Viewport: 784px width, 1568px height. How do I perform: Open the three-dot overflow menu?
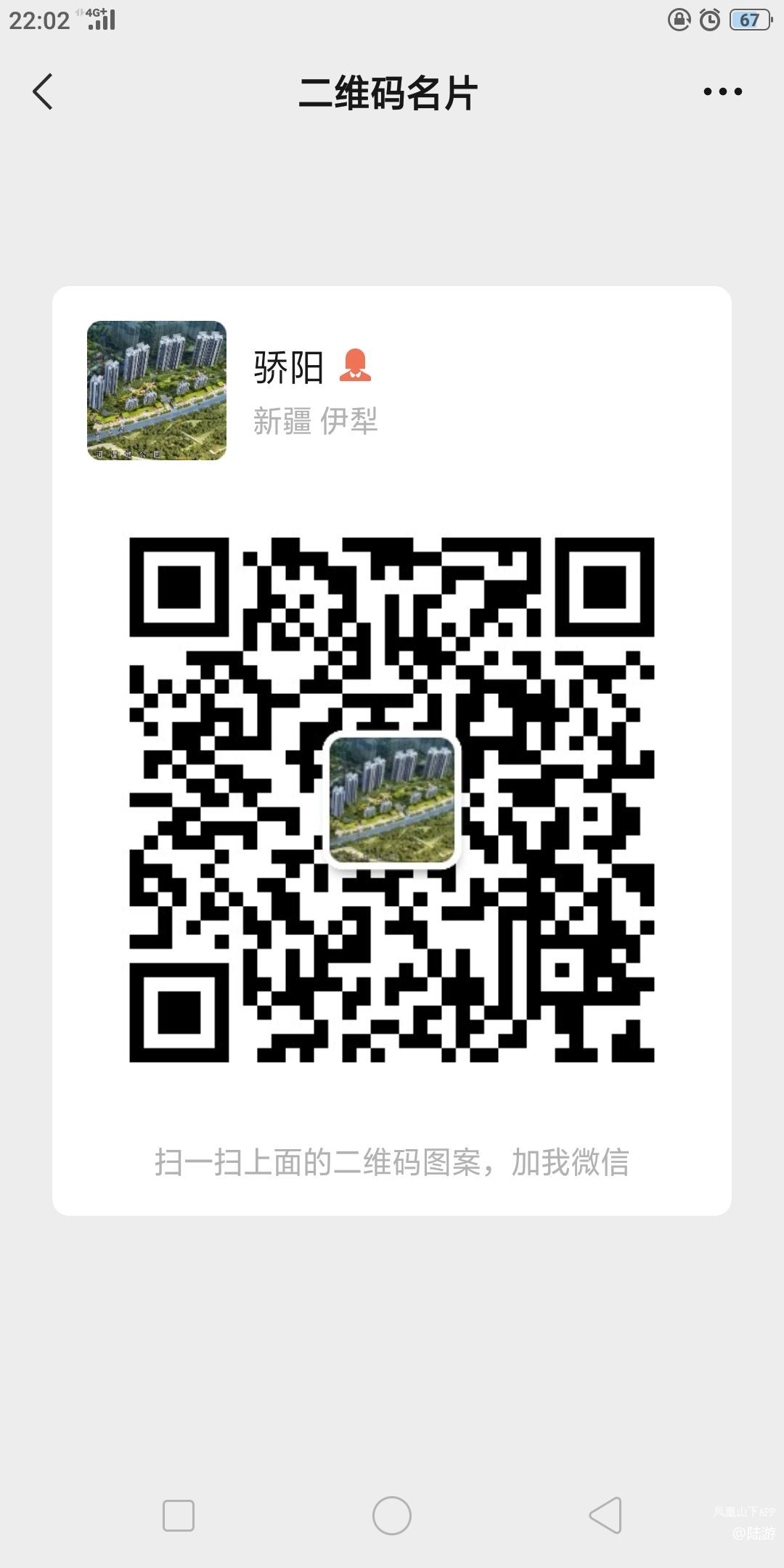pos(722,92)
